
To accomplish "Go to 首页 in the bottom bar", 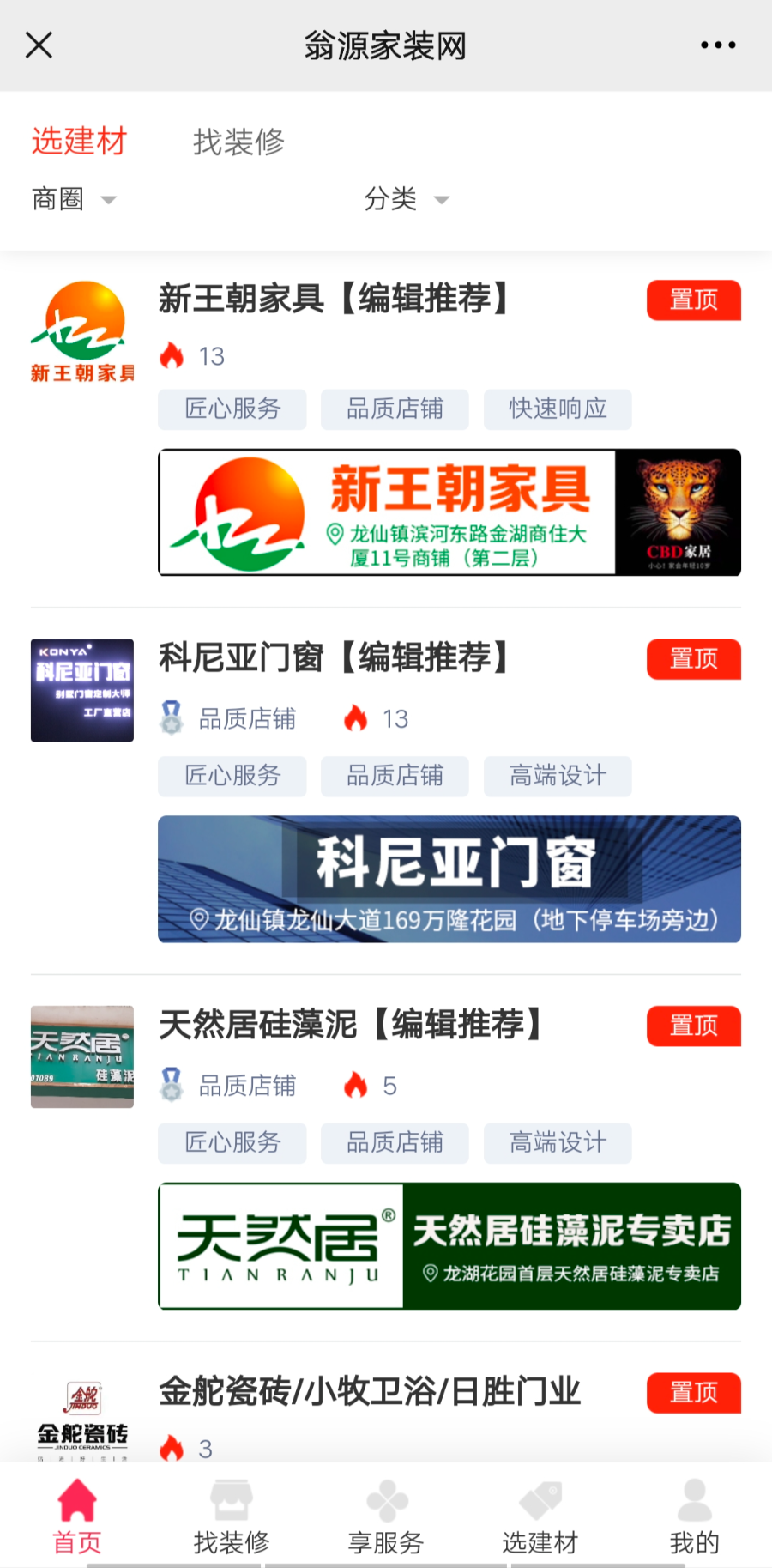I will 77,1517.
